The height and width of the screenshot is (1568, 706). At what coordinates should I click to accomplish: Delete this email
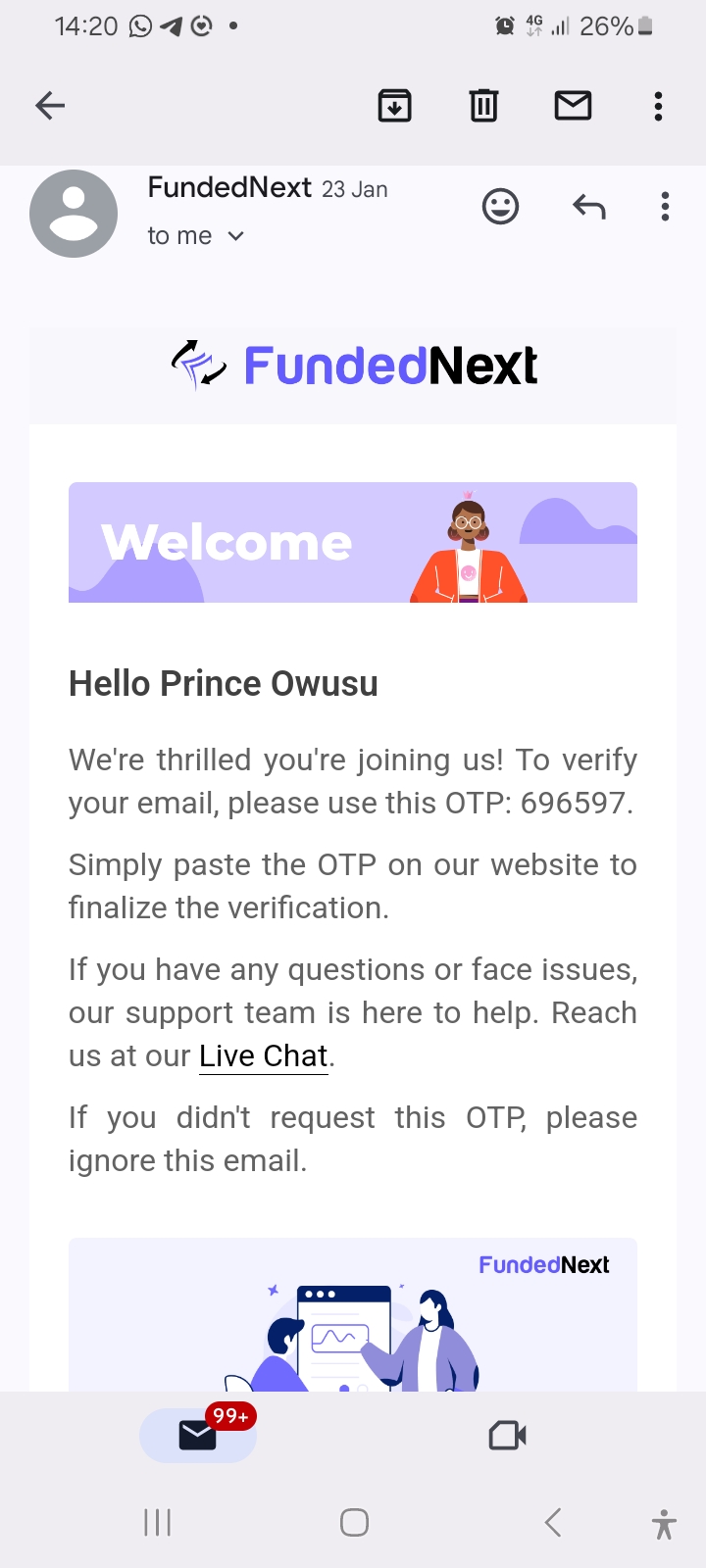pos(483,106)
